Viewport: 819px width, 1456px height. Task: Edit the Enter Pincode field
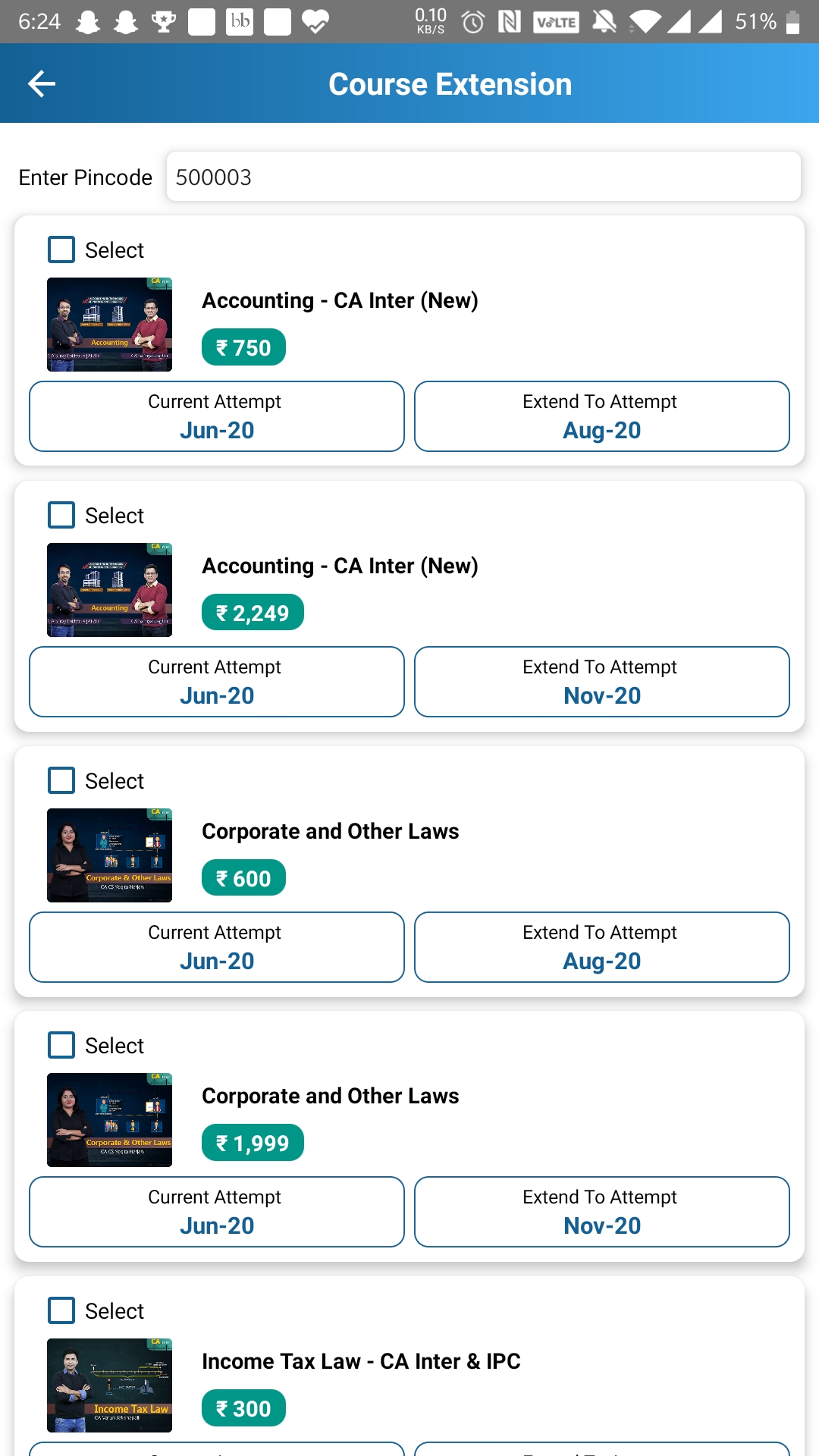point(483,177)
